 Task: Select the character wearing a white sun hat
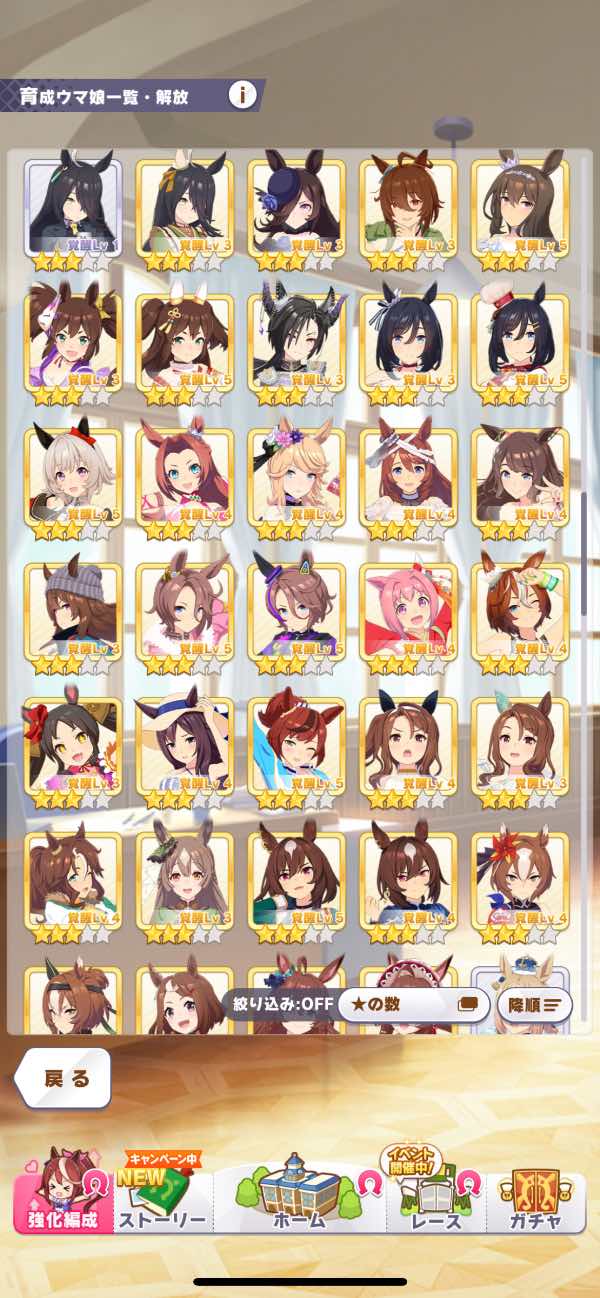[x=184, y=745]
